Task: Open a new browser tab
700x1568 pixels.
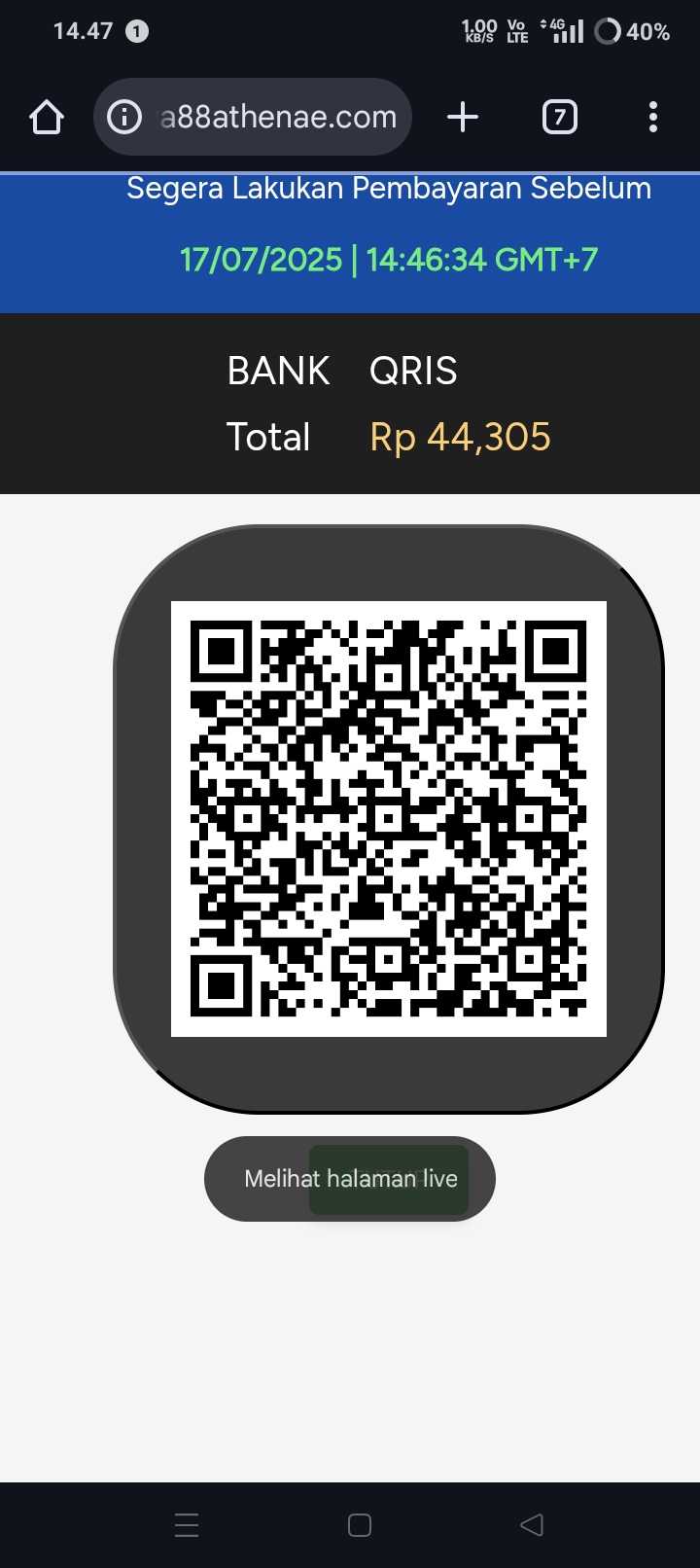Action: [x=463, y=118]
